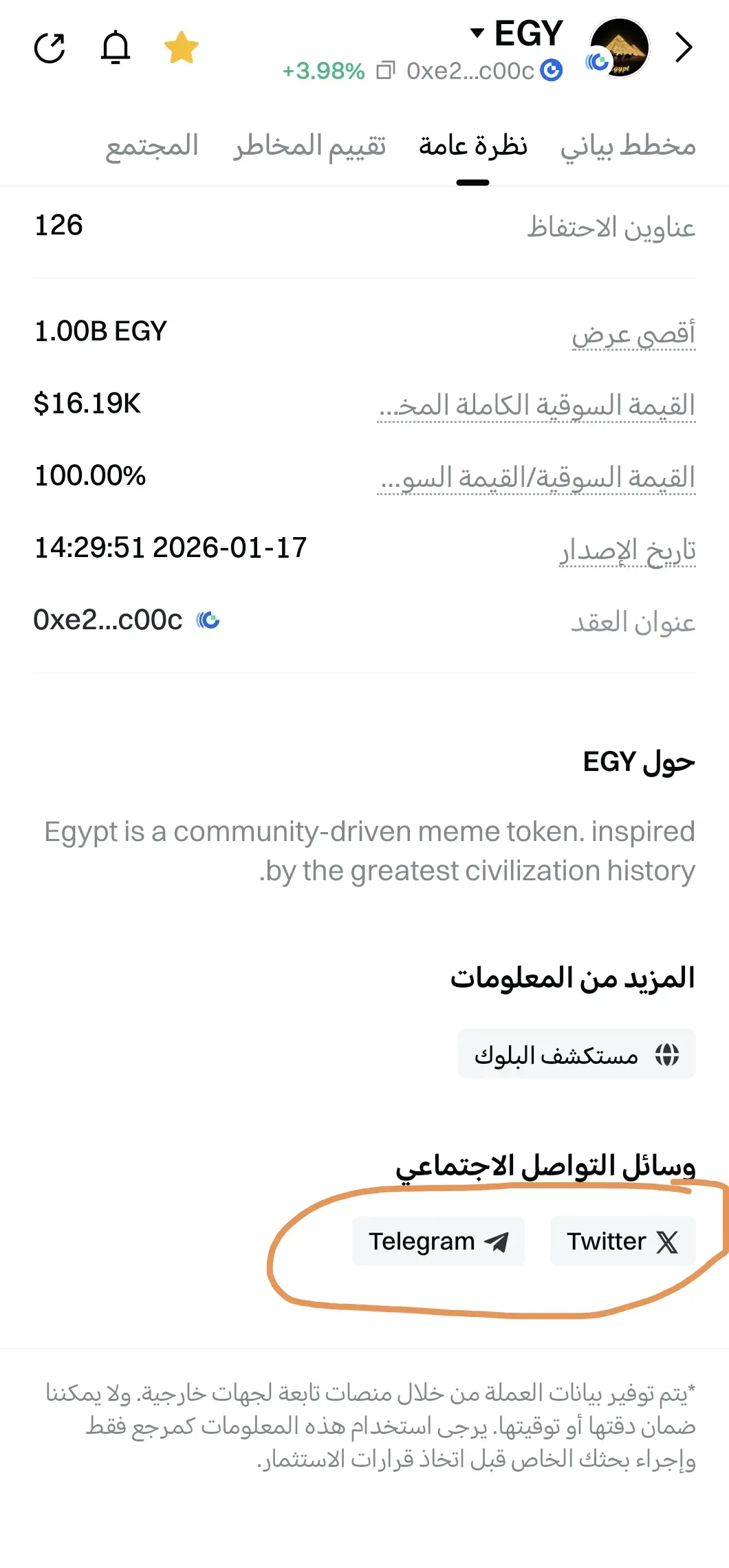
Task: Refresh the EGY token data
Action: (50, 47)
